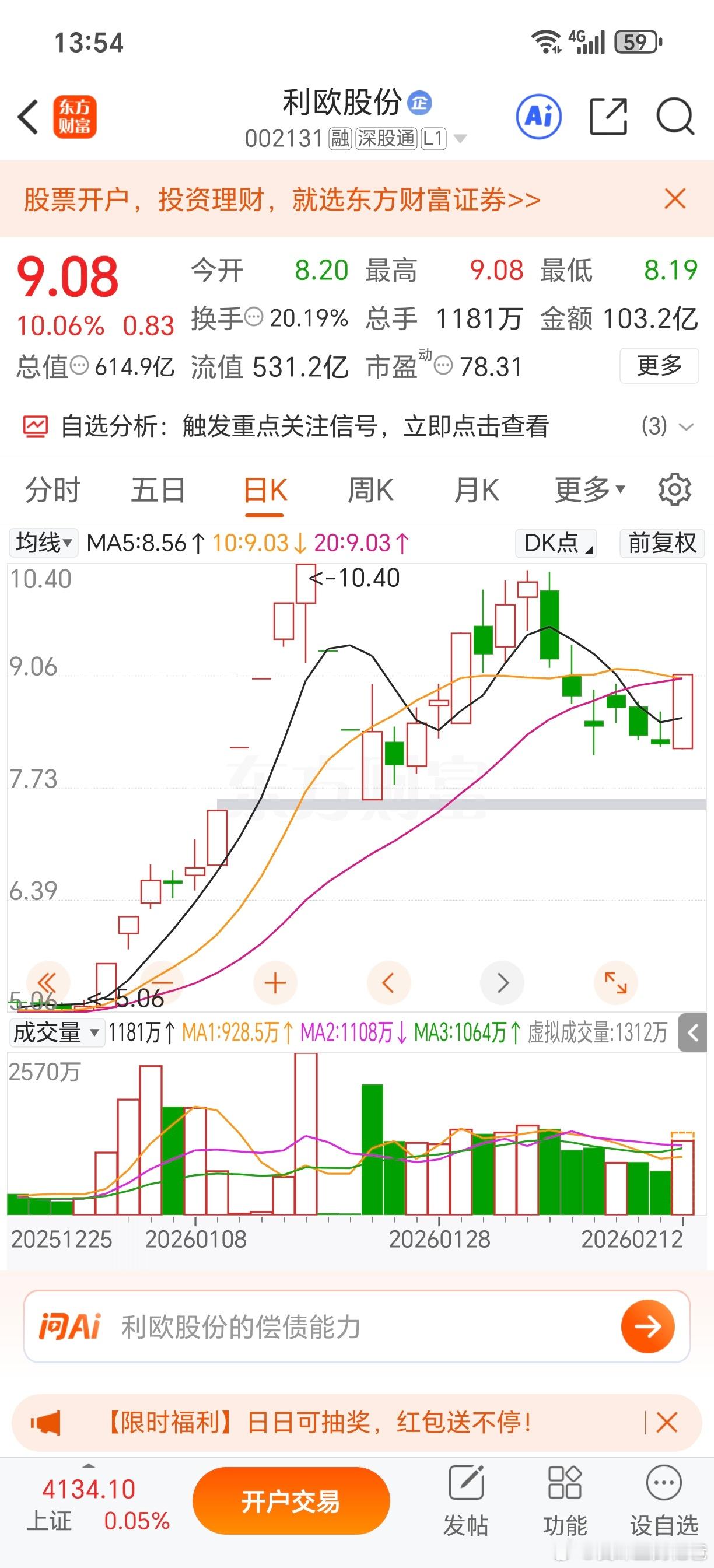This screenshot has height=1568, width=714.
Task: Select the 月K chart tab
Action: coord(477,491)
